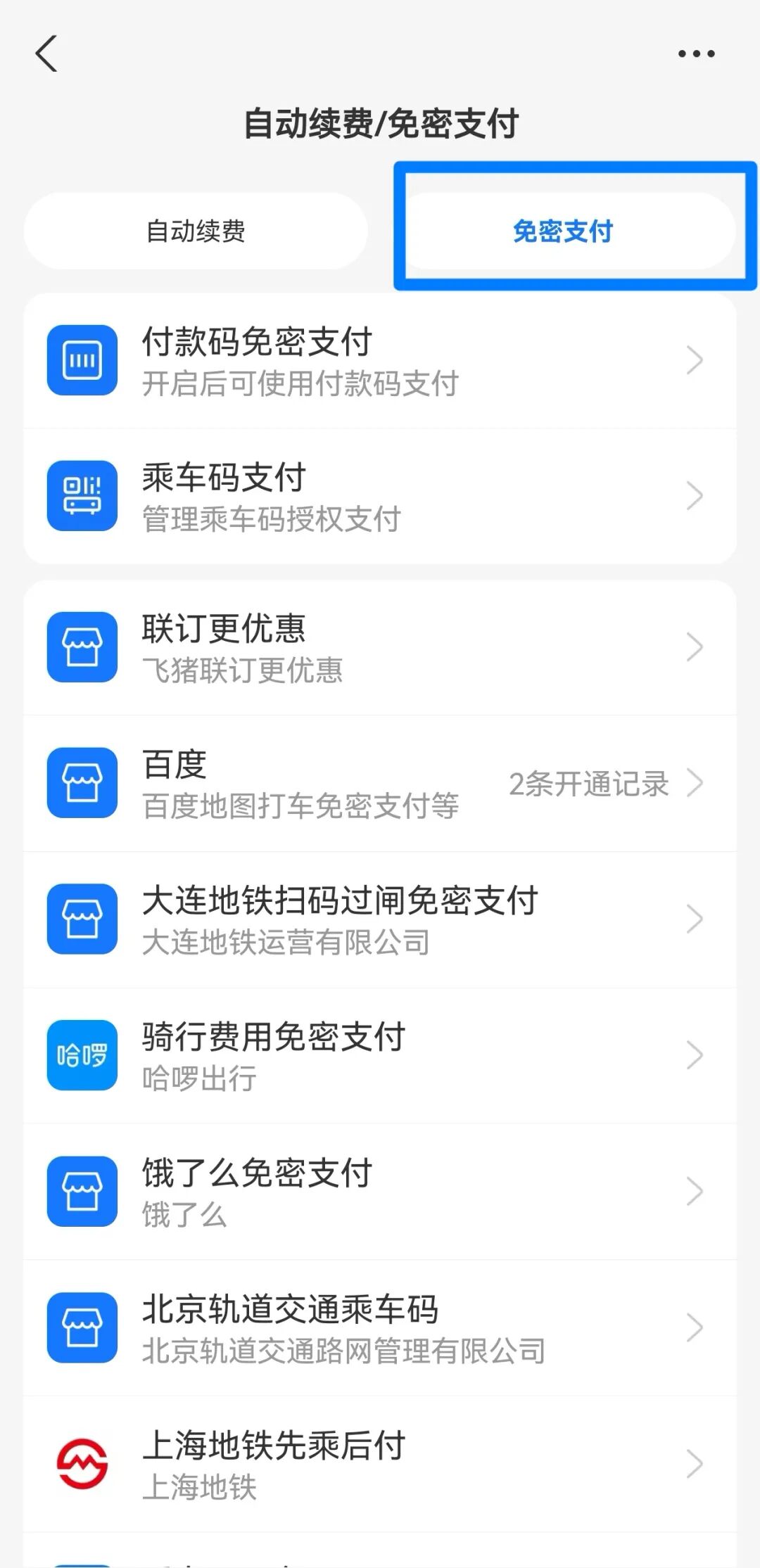Go back to the previous page
Image resolution: width=760 pixels, height=1568 pixels.
coord(46,54)
